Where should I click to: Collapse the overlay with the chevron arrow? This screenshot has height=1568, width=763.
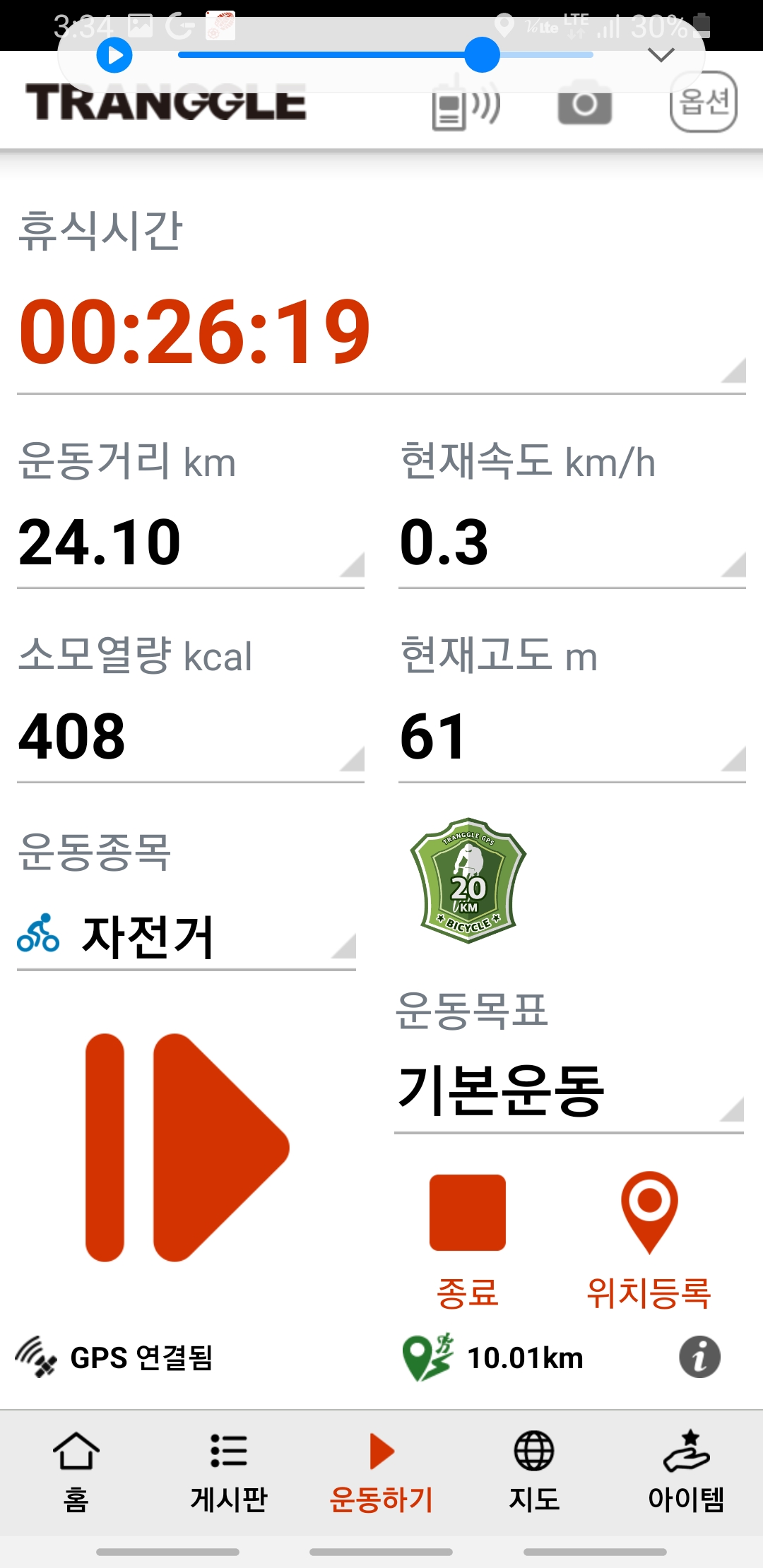tap(661, 56)
